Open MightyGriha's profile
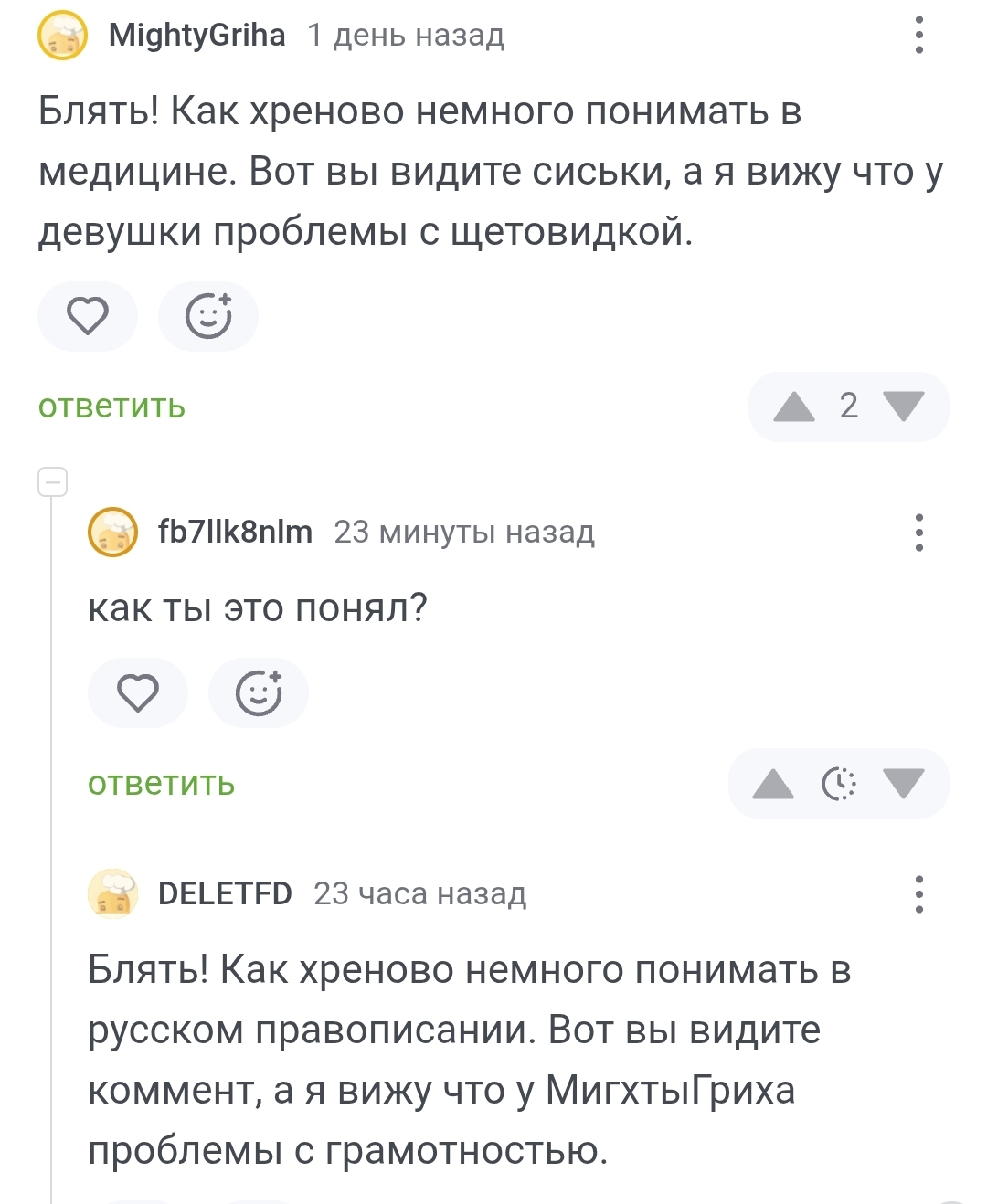Image resolution: width=987 pixels, height=1204 pixels. [x=196, y=36]
